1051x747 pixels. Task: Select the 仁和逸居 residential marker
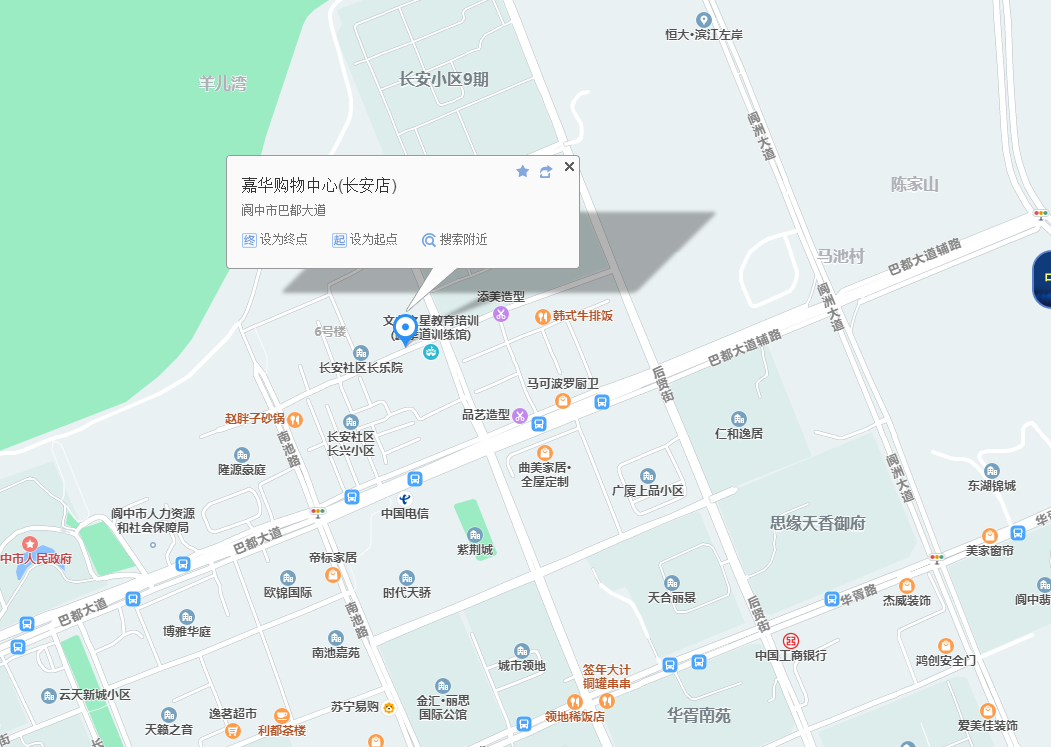pos(739,418)
